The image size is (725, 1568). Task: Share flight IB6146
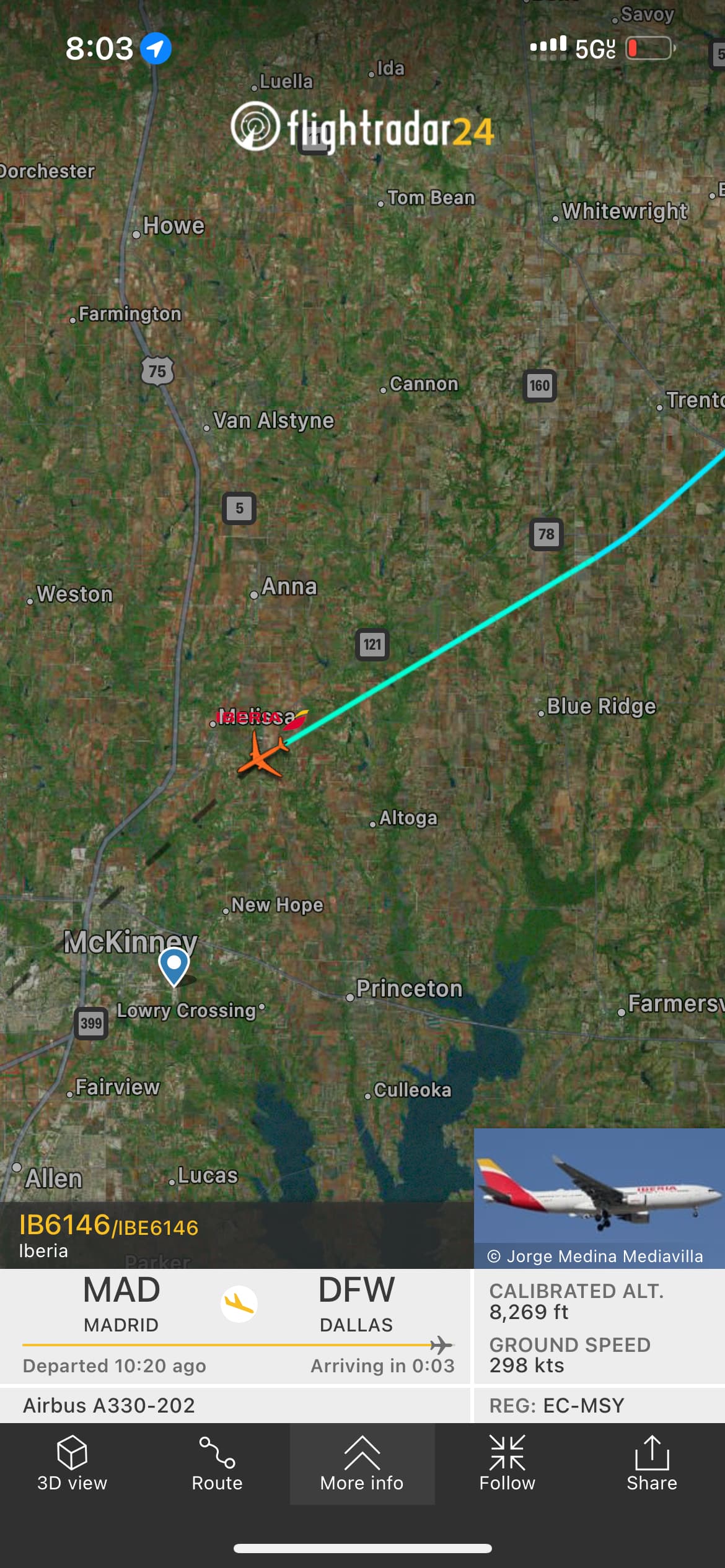click(x=651, y=1463)
